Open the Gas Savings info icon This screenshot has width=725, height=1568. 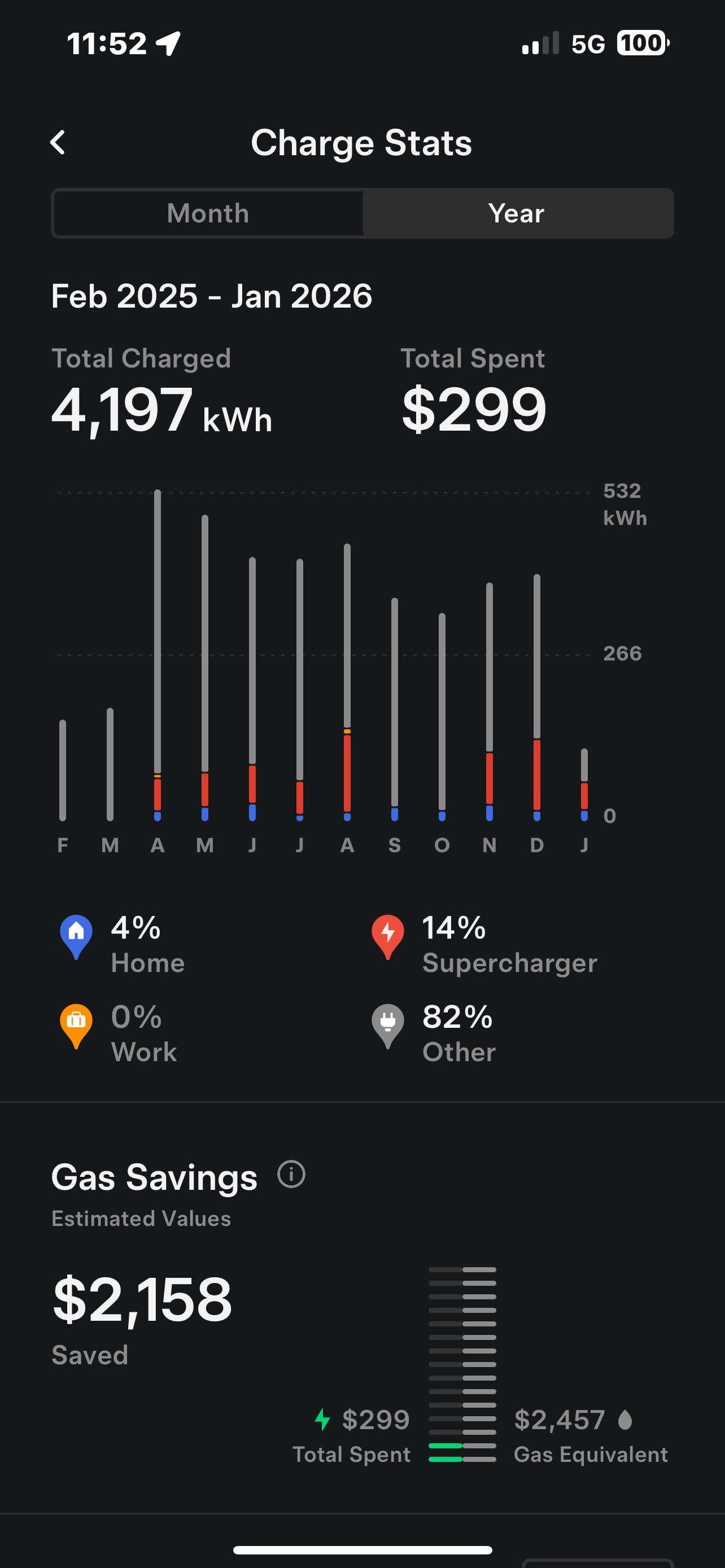[x=291, y=1174]
